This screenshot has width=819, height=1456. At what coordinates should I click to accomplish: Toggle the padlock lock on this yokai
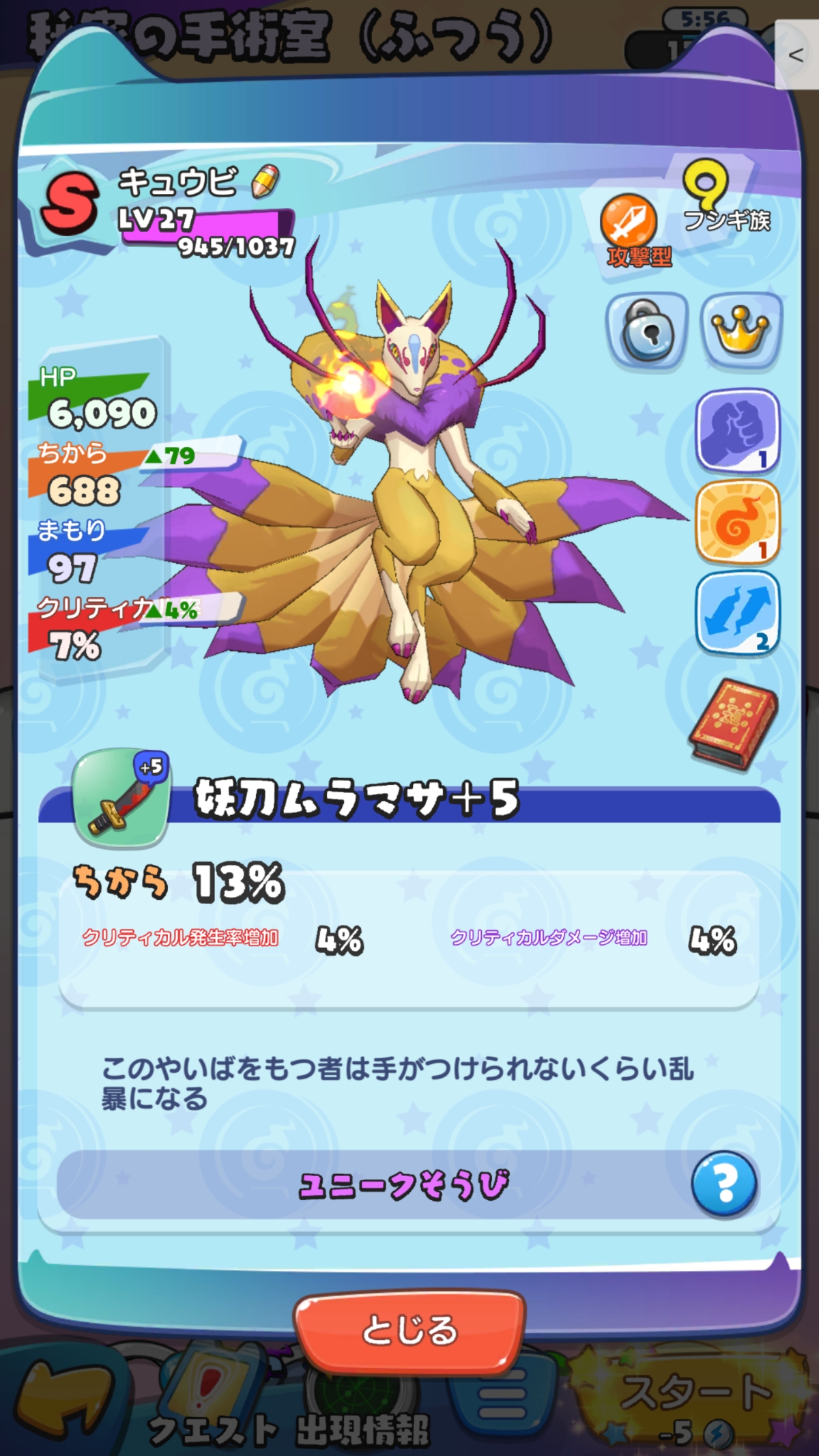pyautogui.click(x=647, y=332)
